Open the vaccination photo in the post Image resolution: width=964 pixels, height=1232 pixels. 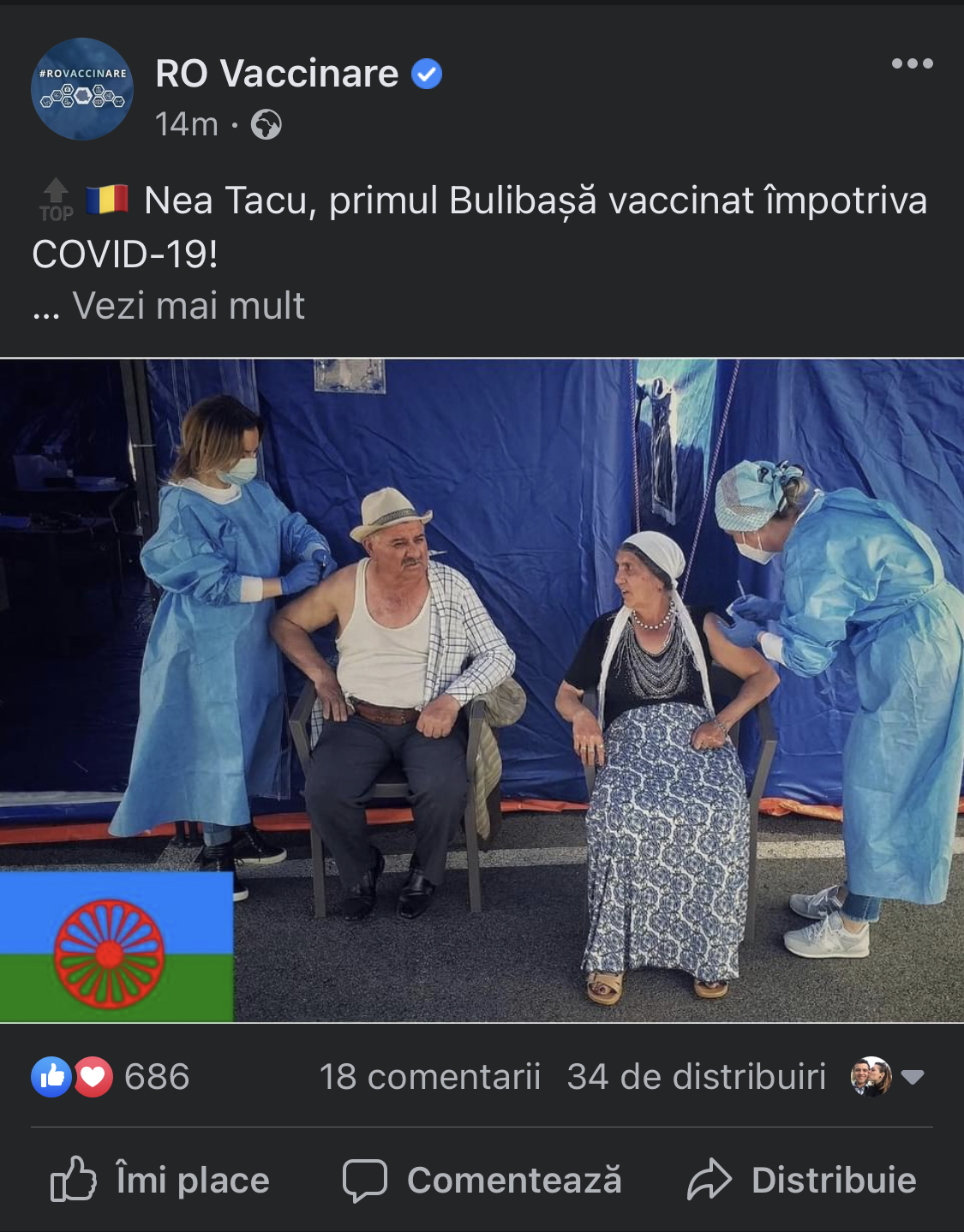[482, 690]
